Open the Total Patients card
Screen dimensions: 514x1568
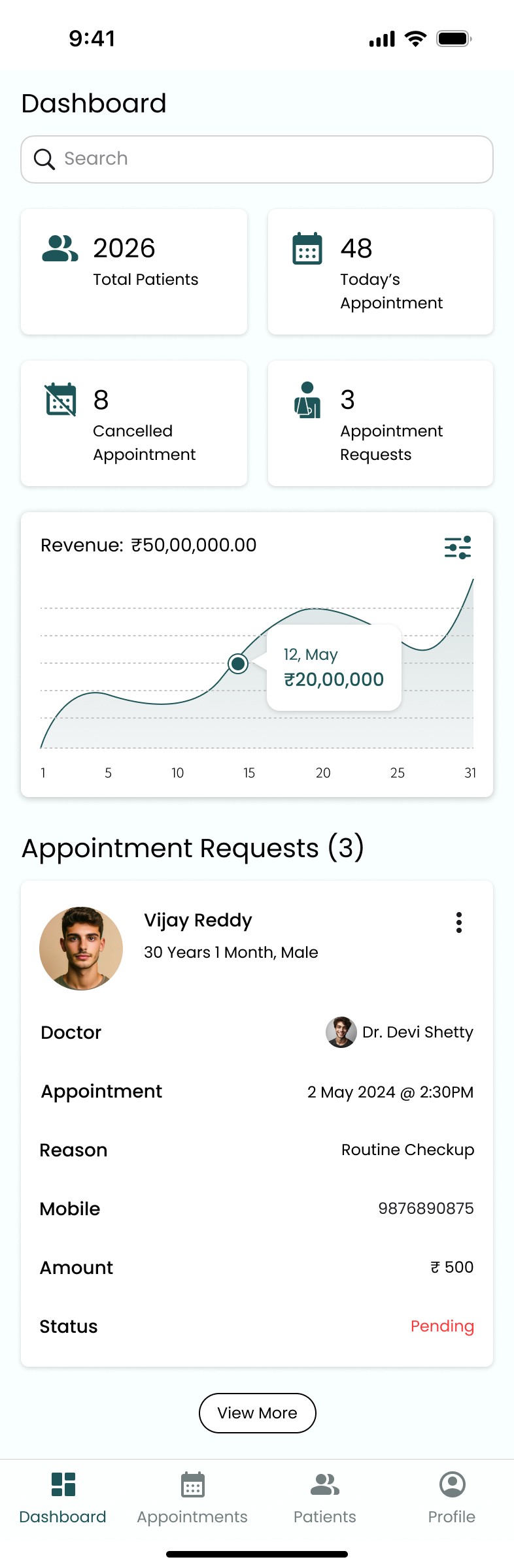pos(134,272)
